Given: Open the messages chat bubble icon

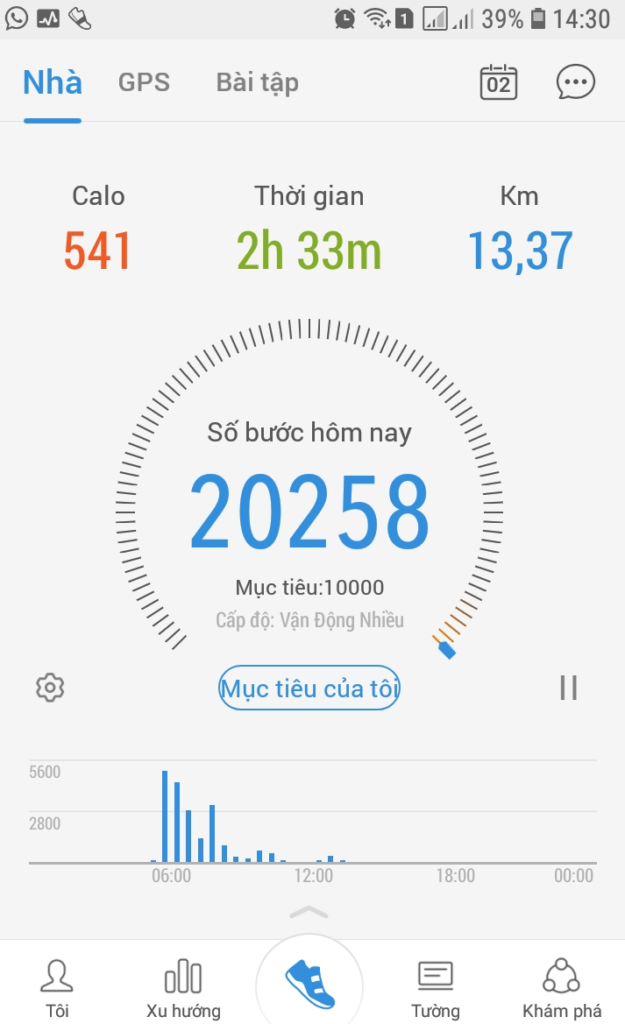Looking at the screenshot, I should click(575, 82).
